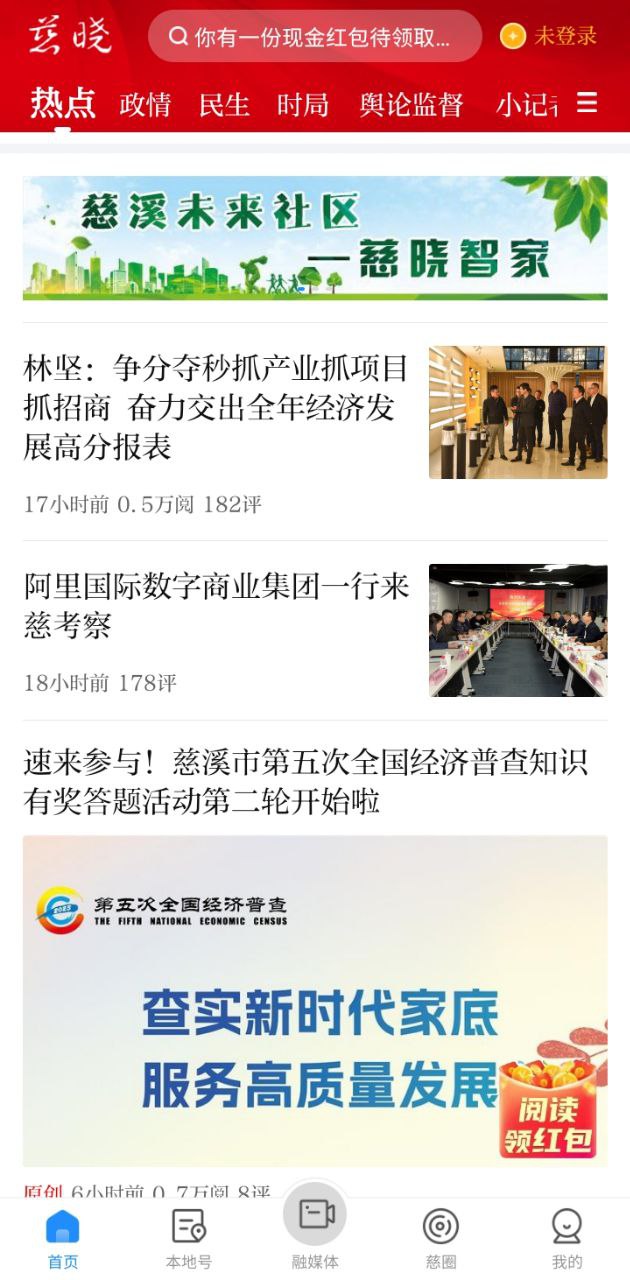Open the channel list menu icon
Viewport: 630px width, 1280px height.
[588, 103]
